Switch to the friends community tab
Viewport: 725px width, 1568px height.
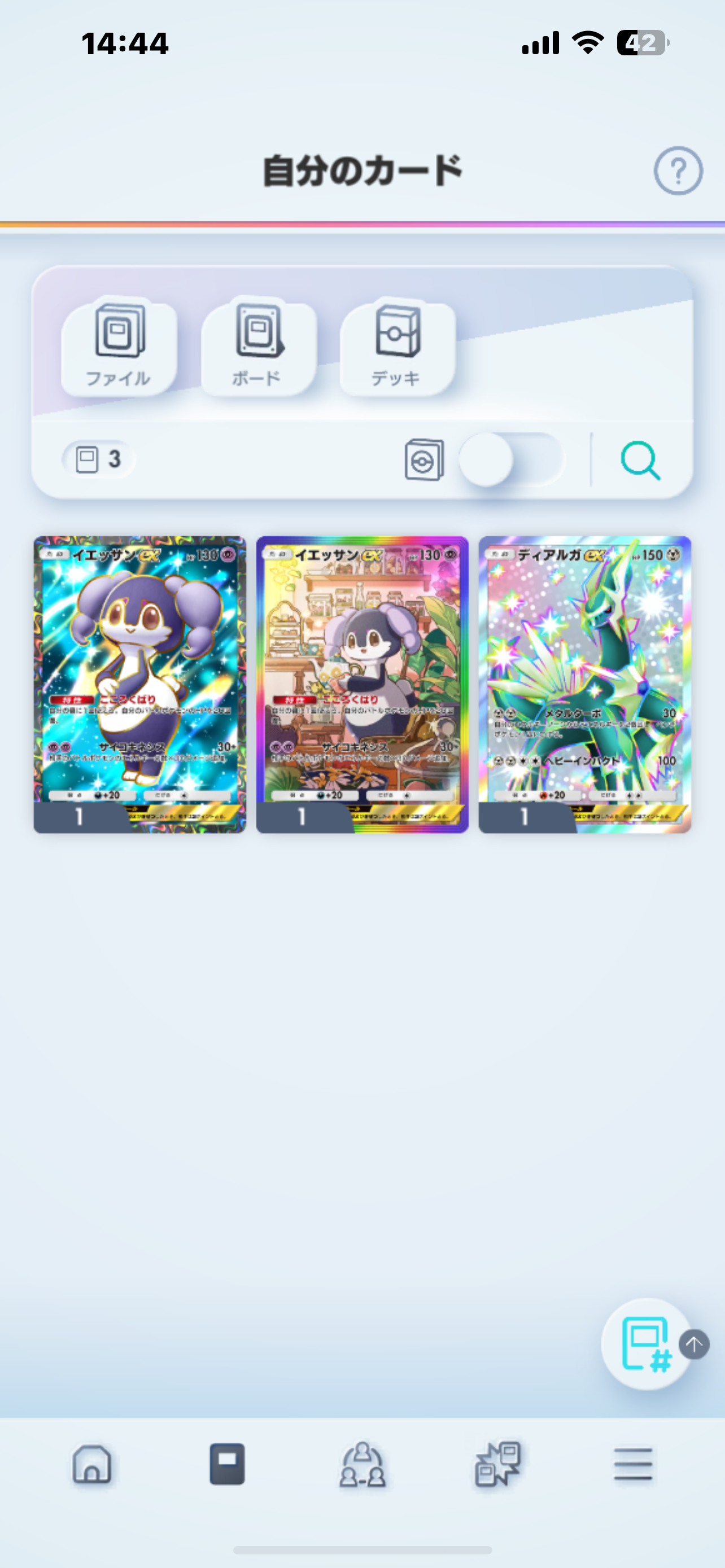coord(363,1464)
